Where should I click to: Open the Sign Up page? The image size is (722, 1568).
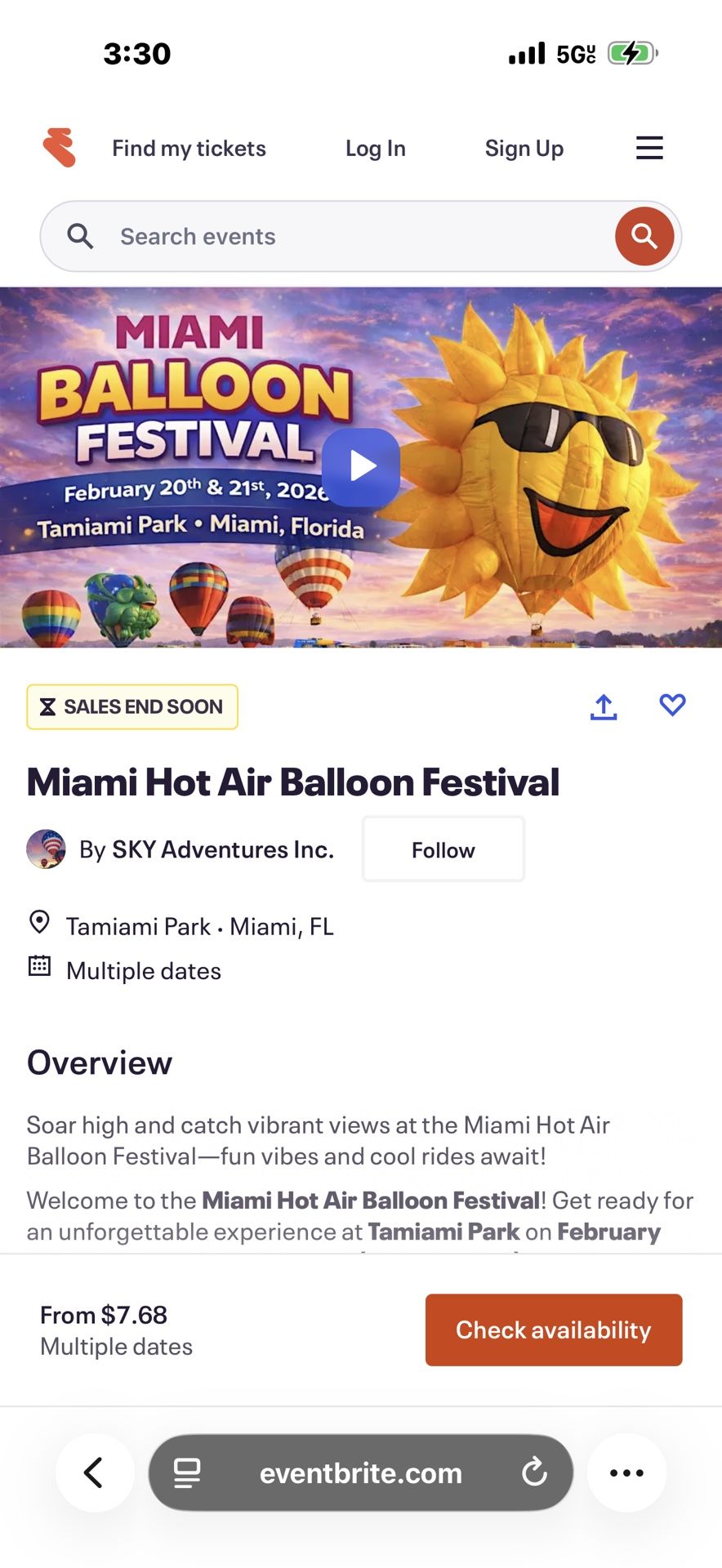pyautogui.click(x=524, y=149)
